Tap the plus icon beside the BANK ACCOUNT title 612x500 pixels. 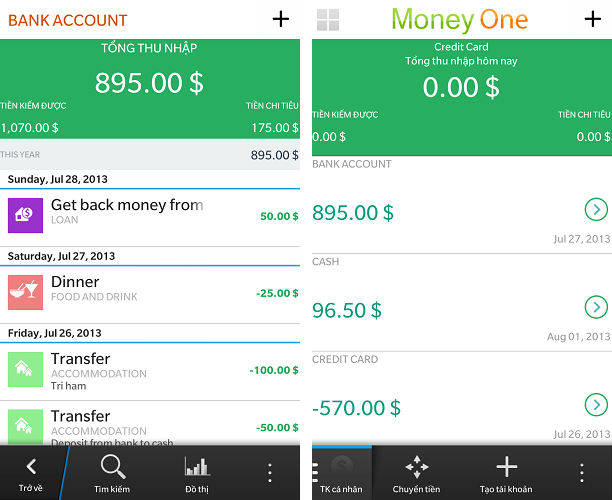tap(281, 19)
